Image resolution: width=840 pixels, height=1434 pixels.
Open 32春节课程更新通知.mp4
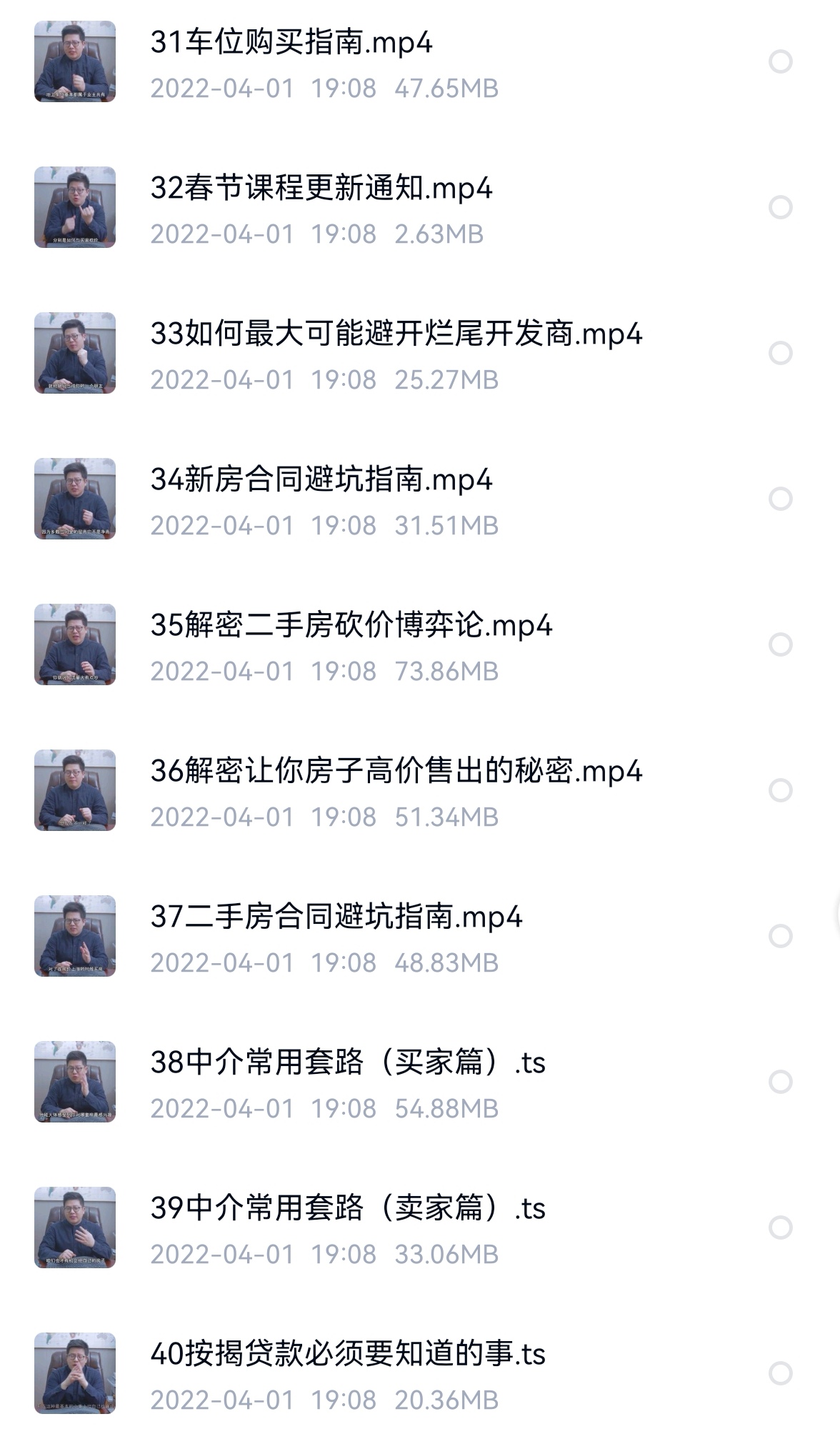(x=321, y=189)
